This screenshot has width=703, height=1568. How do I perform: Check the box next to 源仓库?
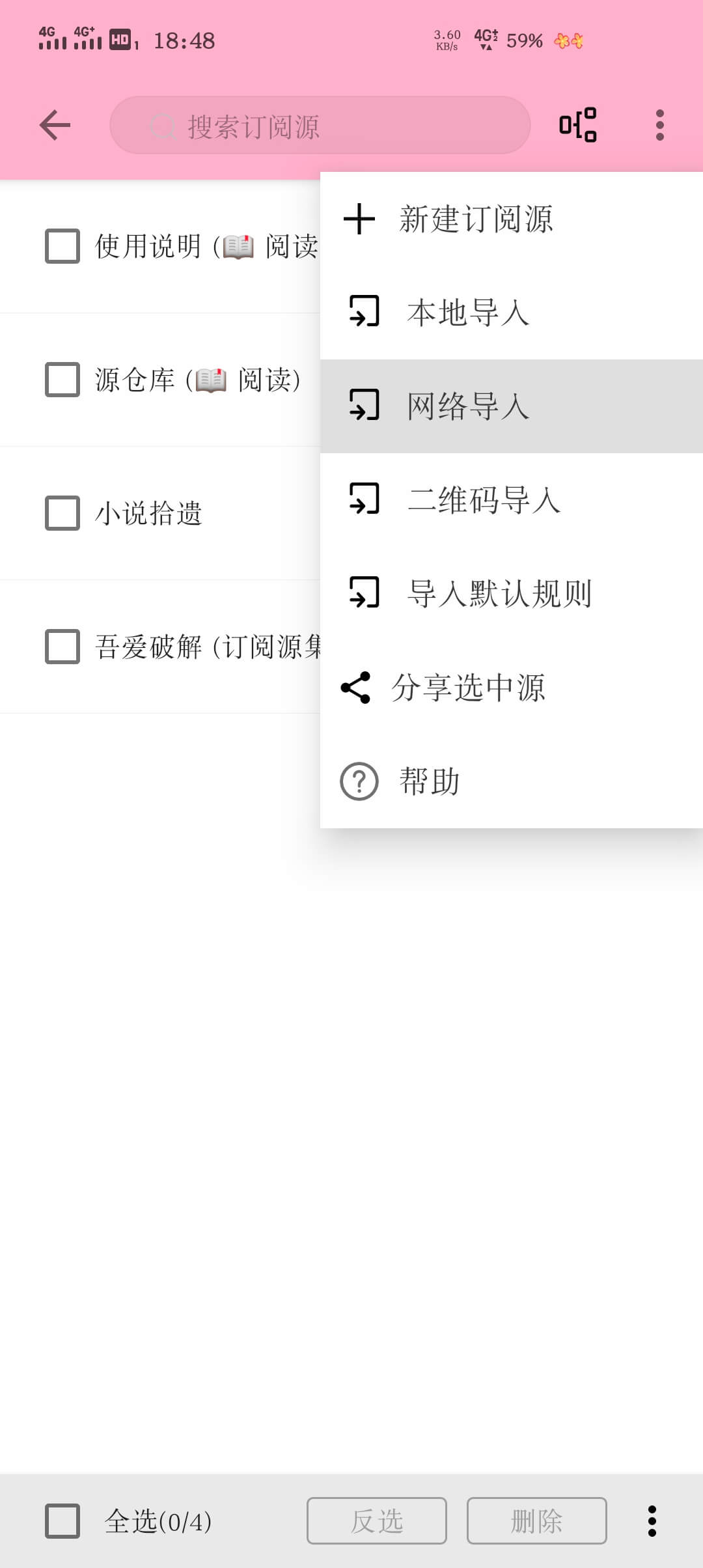[x=62, y=380]
